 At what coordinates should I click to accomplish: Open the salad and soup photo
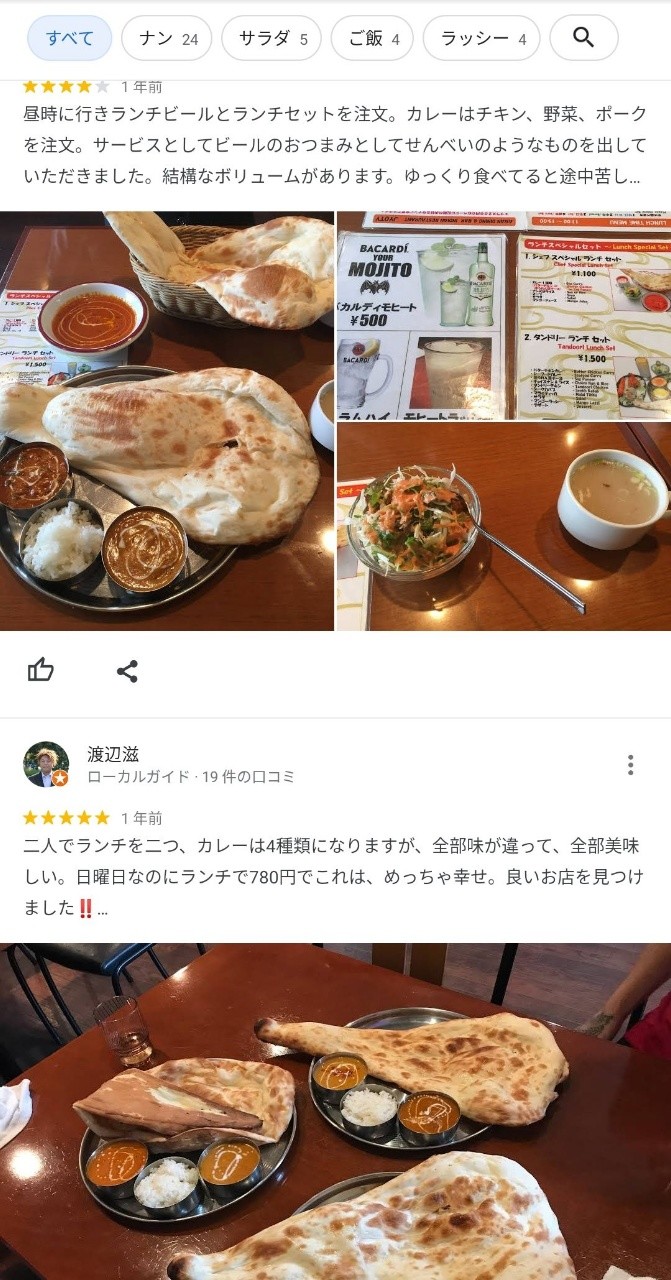[503, 527]
